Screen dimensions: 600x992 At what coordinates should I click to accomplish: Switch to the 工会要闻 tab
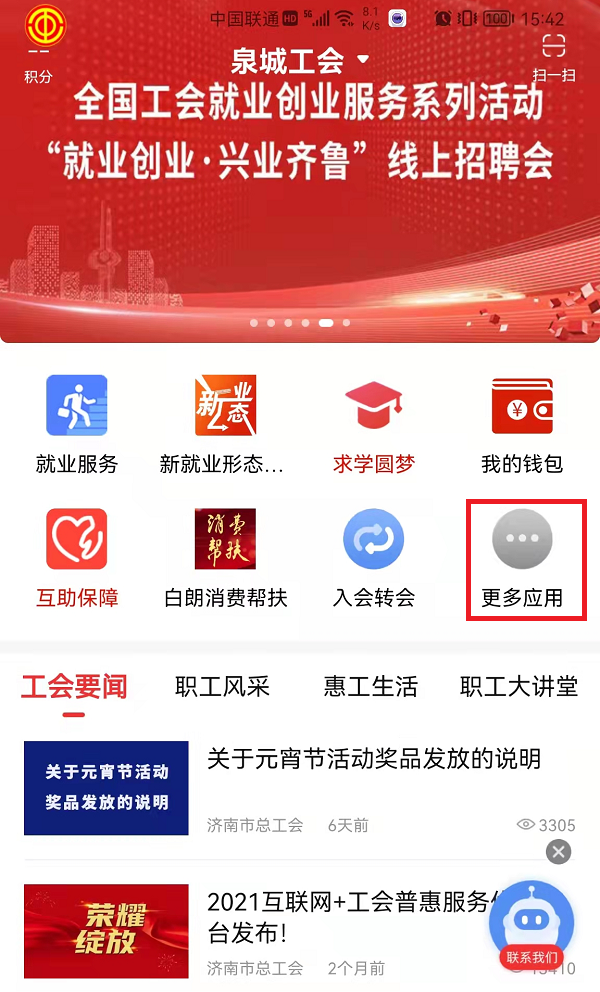[74, 687]
